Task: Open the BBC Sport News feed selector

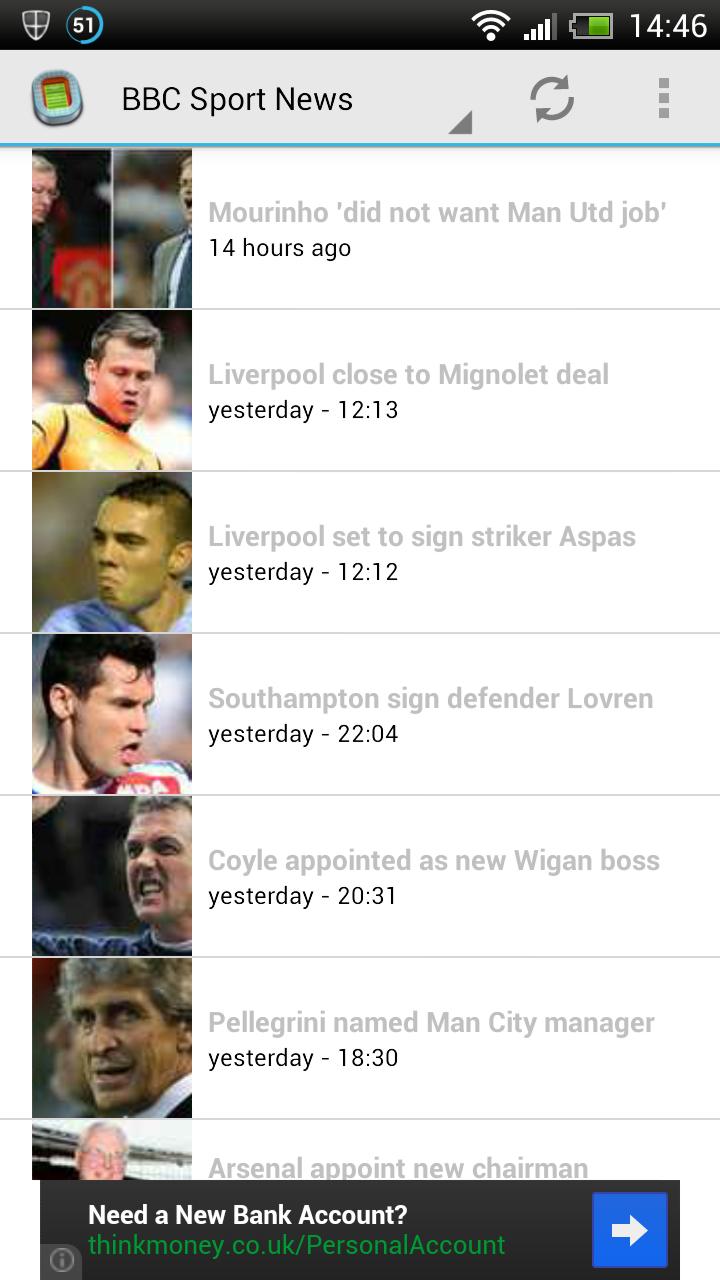Action: tap(237, 98)
